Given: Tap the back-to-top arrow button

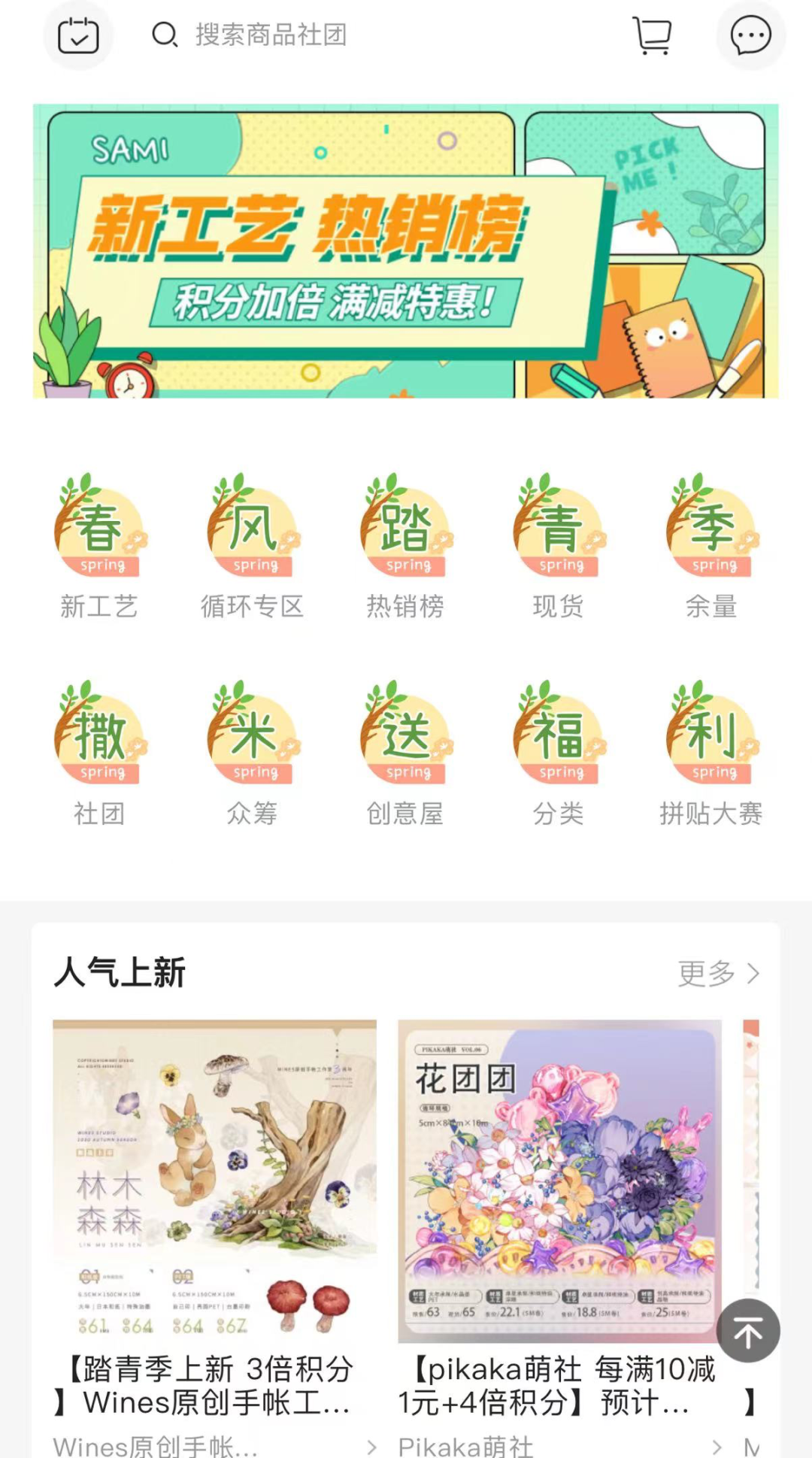Looking at the screenshot, I should point(747,1330).
